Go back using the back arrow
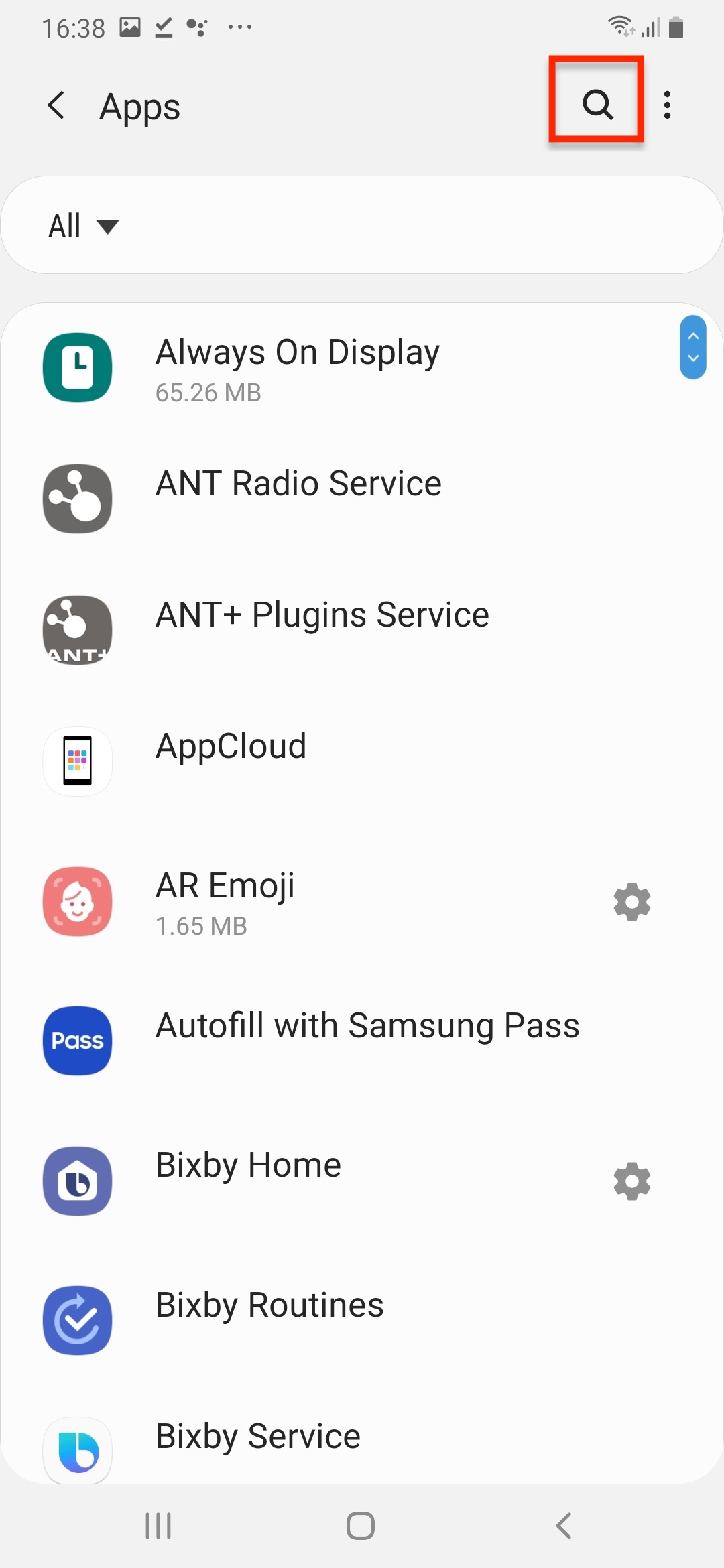 (x=56, y=105)
